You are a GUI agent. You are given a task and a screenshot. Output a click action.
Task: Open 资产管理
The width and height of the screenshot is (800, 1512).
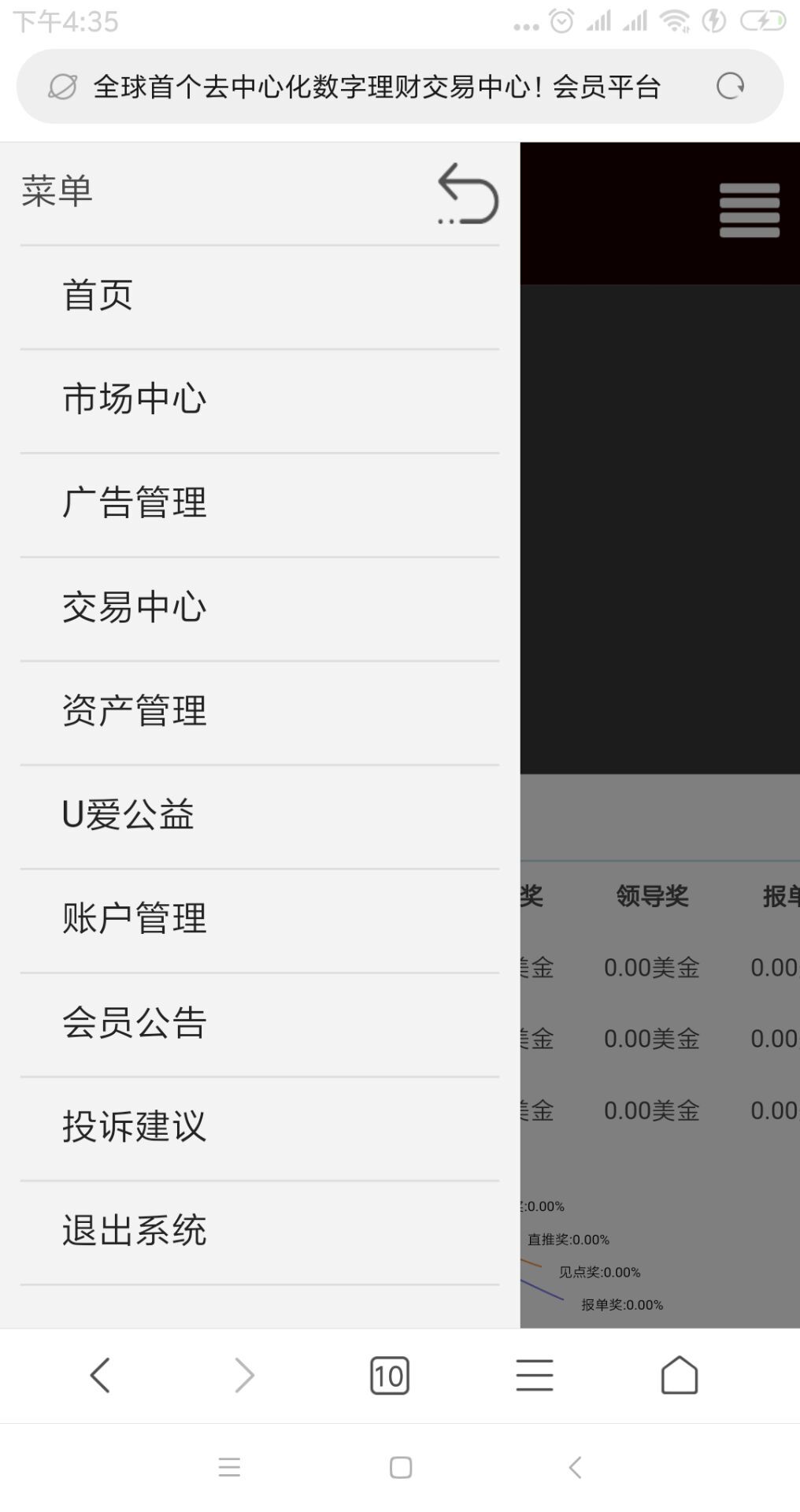coord(260,712)
